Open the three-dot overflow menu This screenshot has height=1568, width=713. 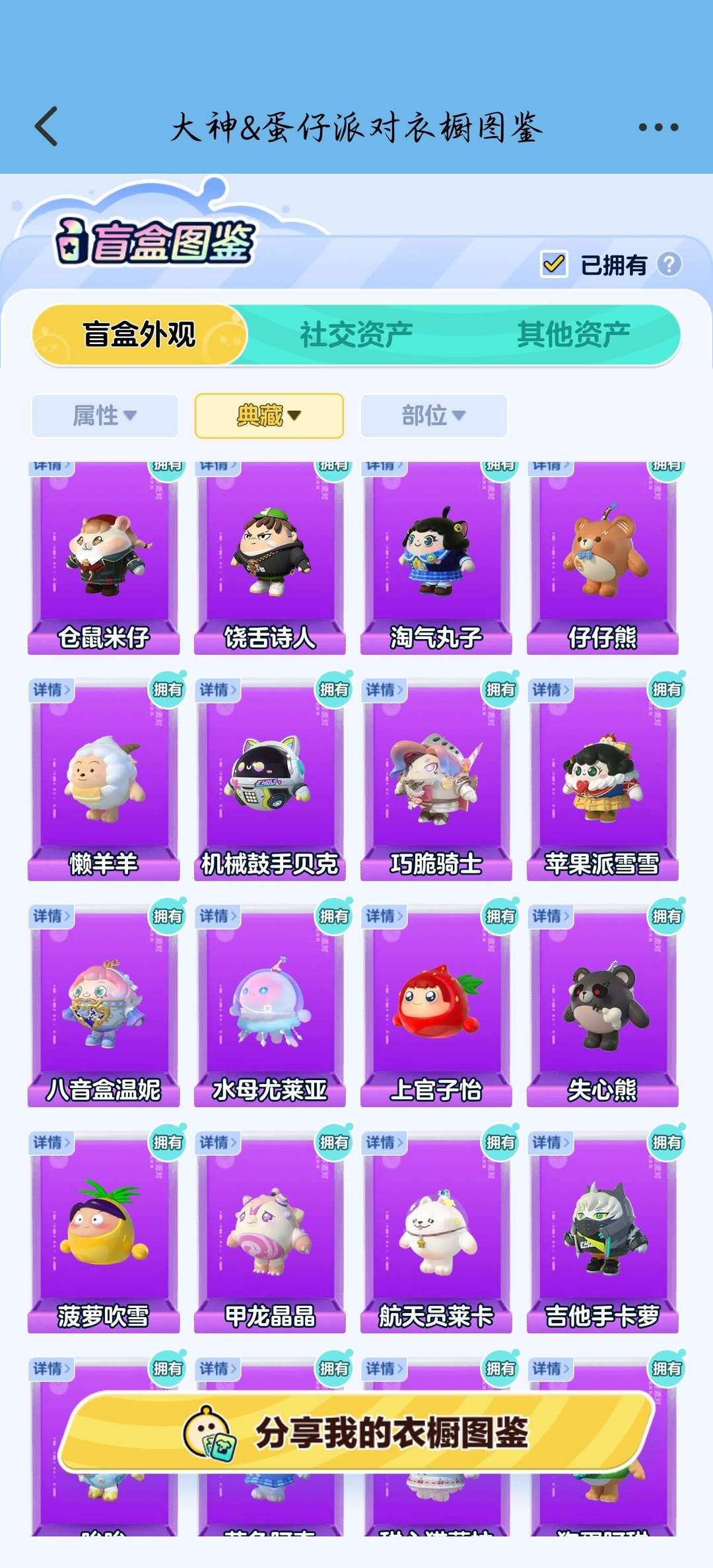coord(658,127)
